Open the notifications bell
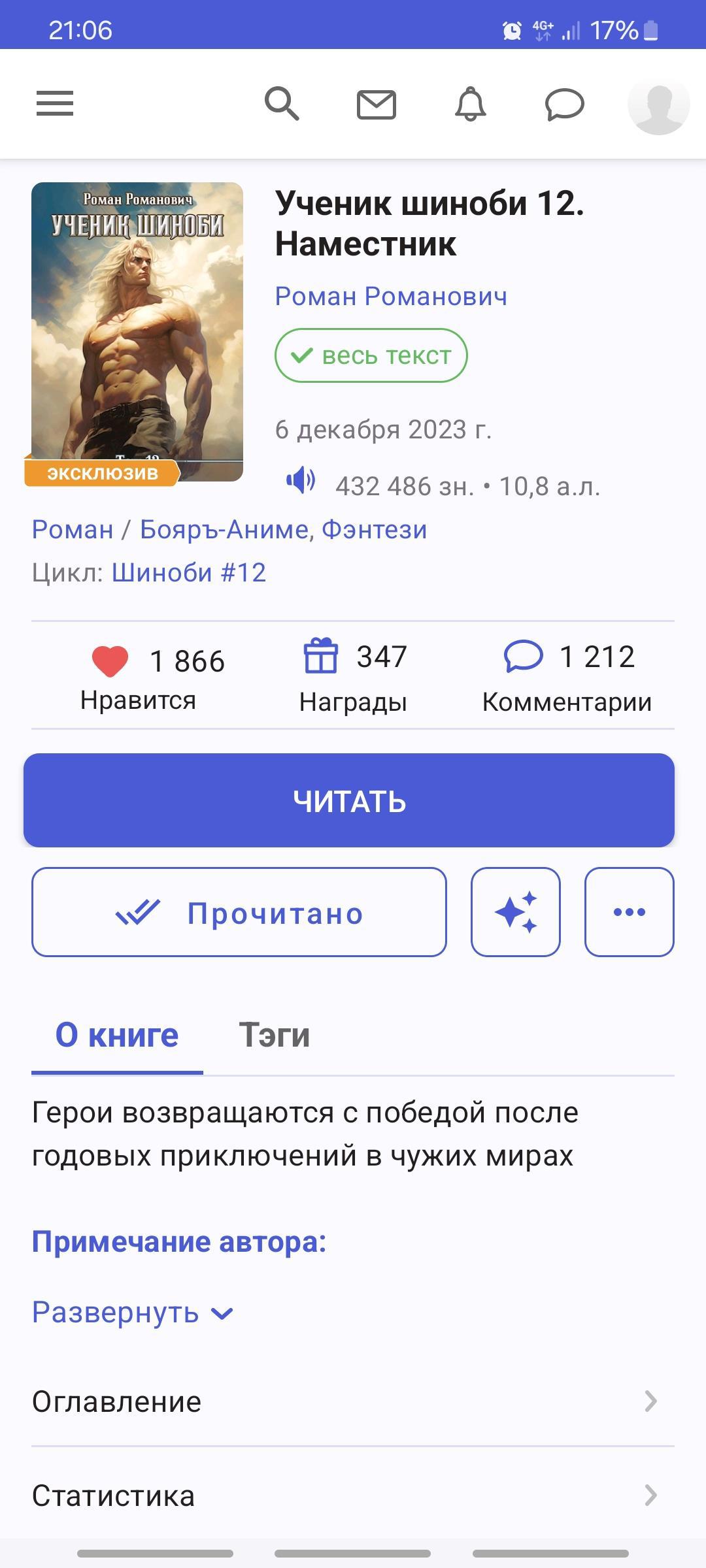This screenshot has height=1568, width=706. (471, 105)
